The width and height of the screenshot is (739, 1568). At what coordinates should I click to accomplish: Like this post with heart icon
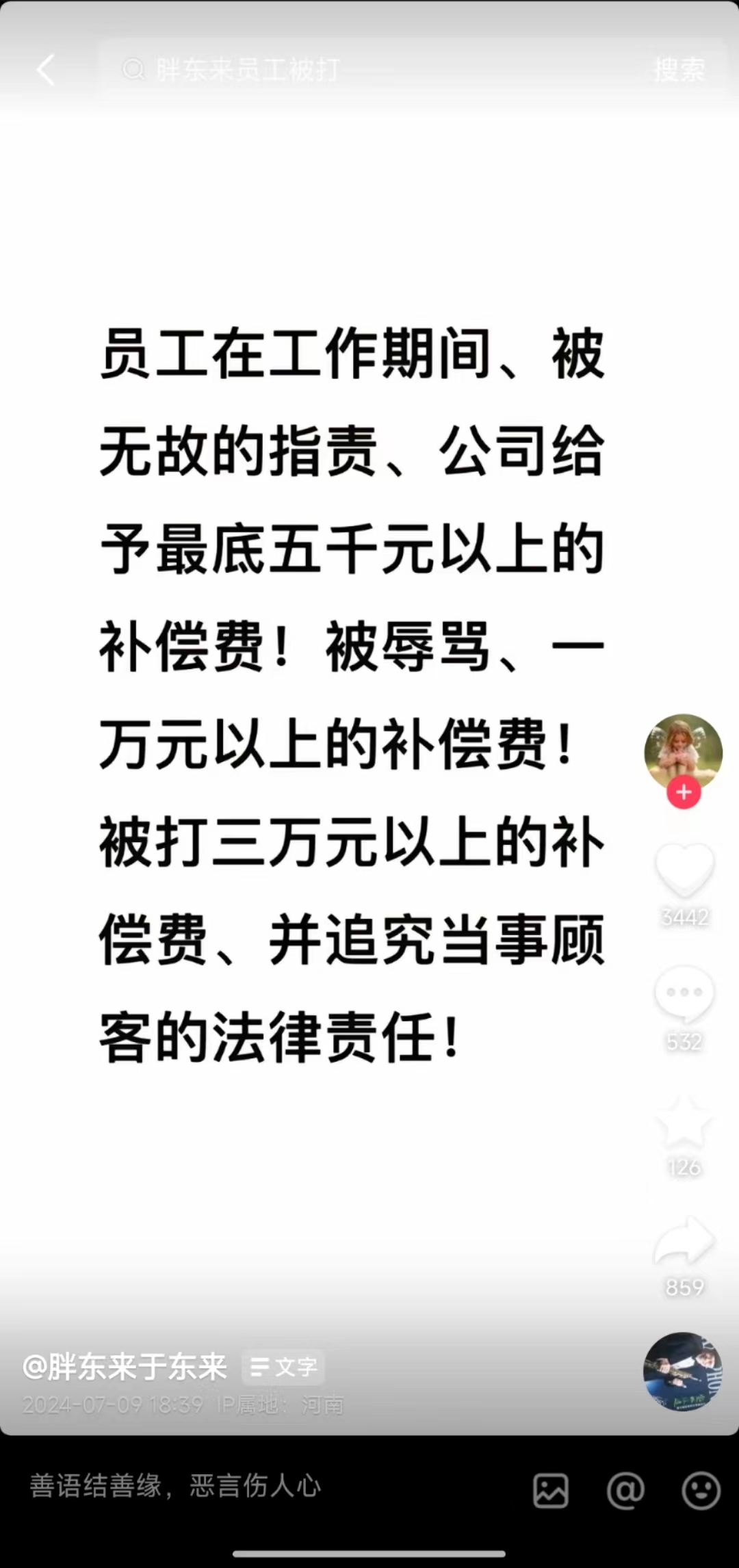coord(684,870)
